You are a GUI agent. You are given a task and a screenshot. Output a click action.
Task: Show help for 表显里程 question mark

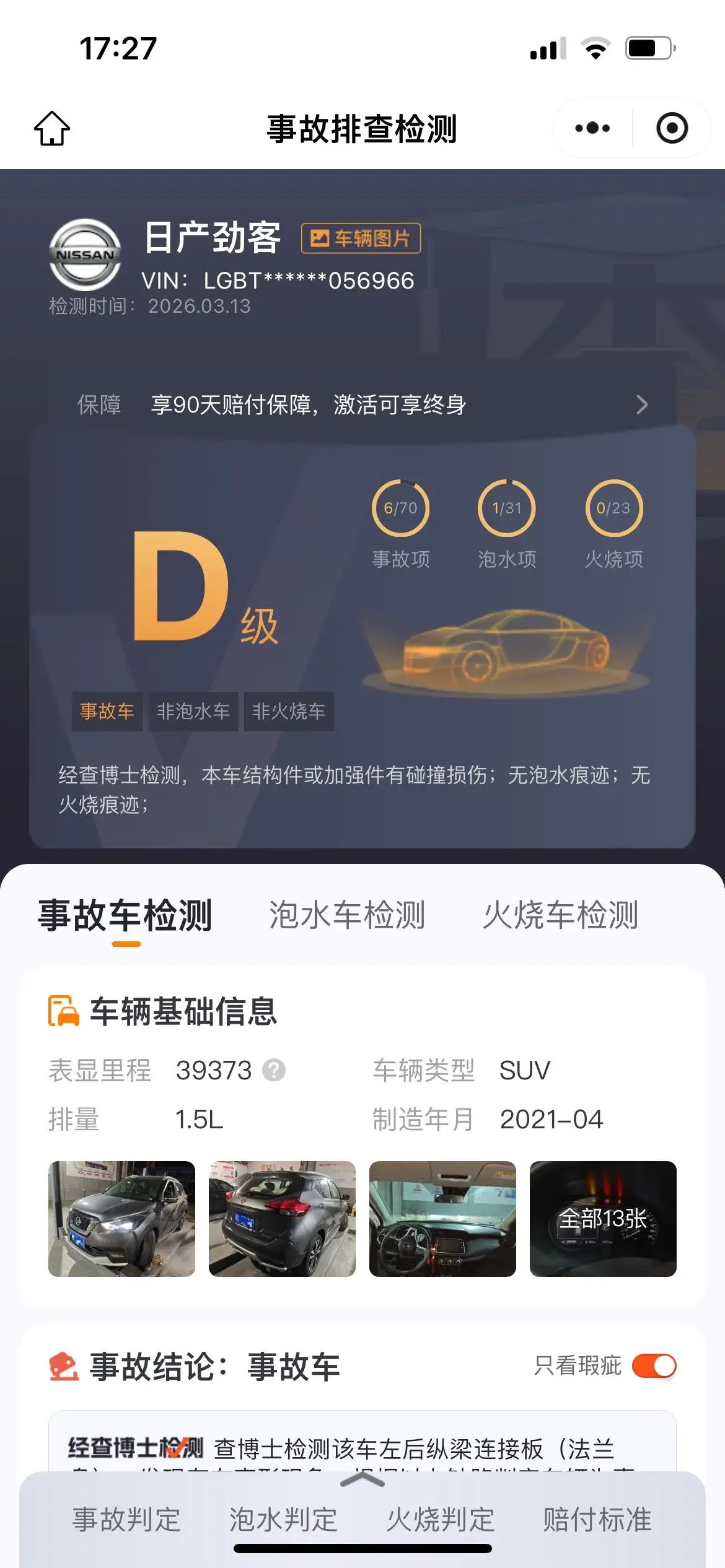274,1070
